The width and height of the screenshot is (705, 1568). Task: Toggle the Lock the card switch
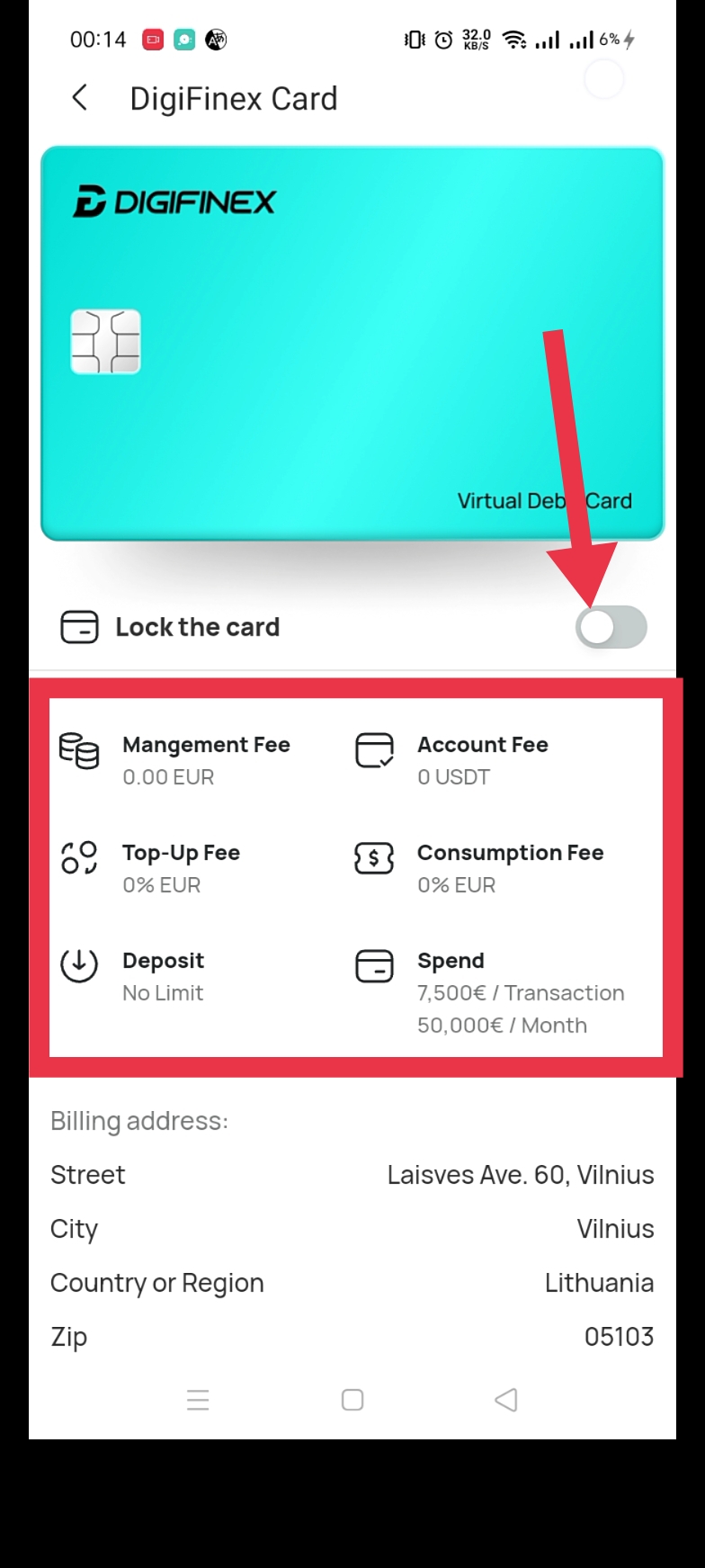tap(611, 627)
